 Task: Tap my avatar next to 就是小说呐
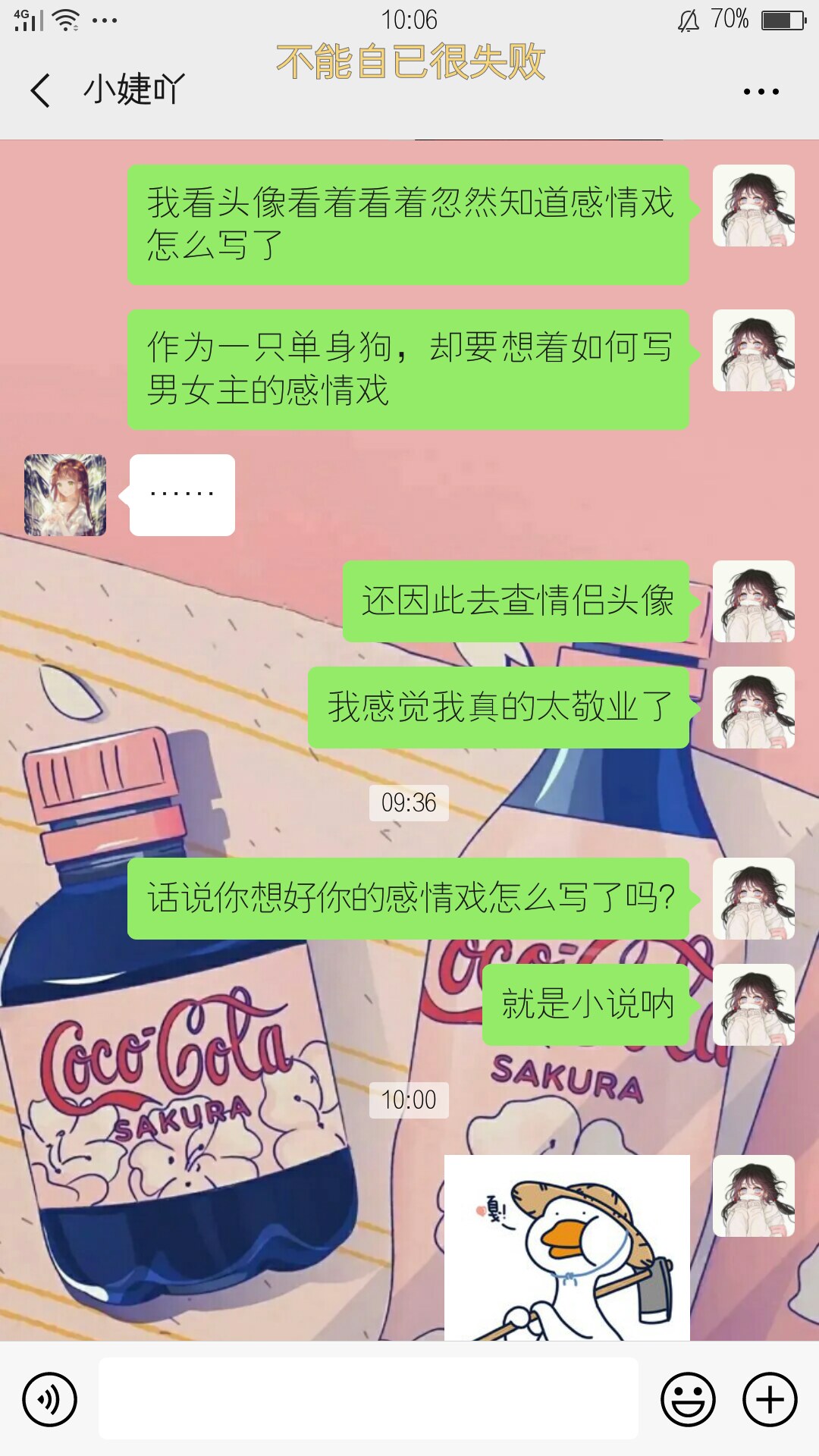pyautogui.click(x=753, y=1005)
